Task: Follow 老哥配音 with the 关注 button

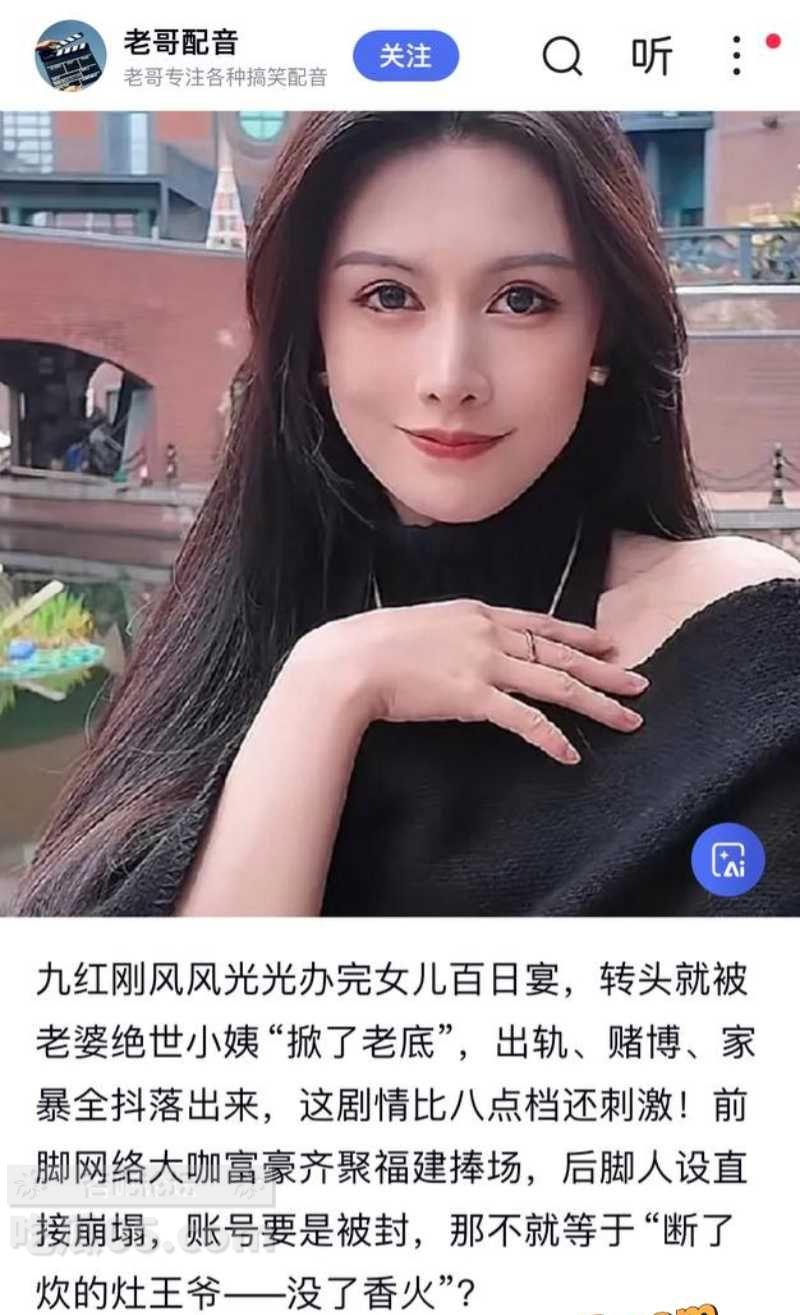Action: 405,56
